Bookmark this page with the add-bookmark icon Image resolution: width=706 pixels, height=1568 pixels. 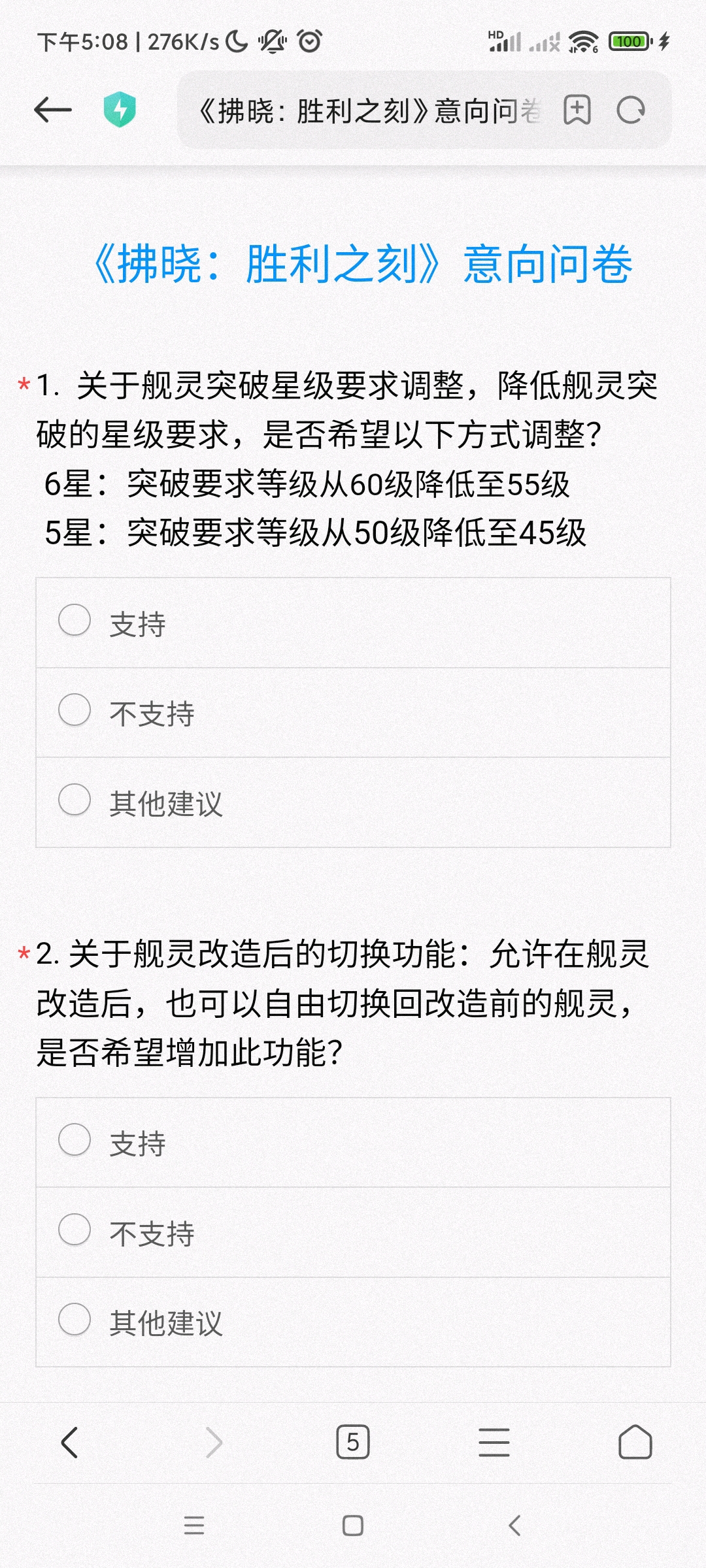coord(577,110)
